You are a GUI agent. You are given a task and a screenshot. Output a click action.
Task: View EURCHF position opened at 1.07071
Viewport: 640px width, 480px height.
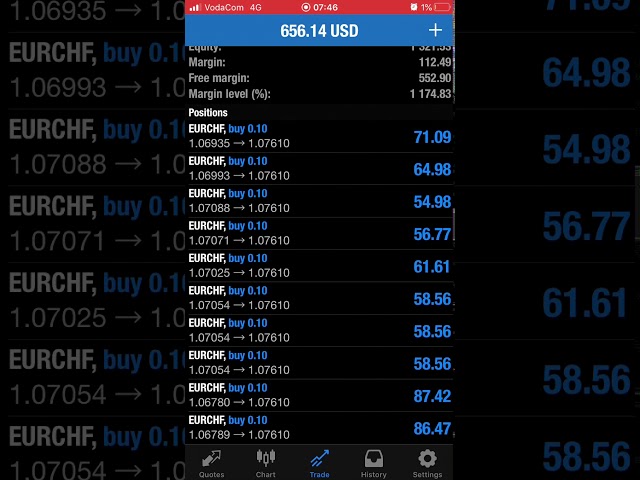coord(319,234)
